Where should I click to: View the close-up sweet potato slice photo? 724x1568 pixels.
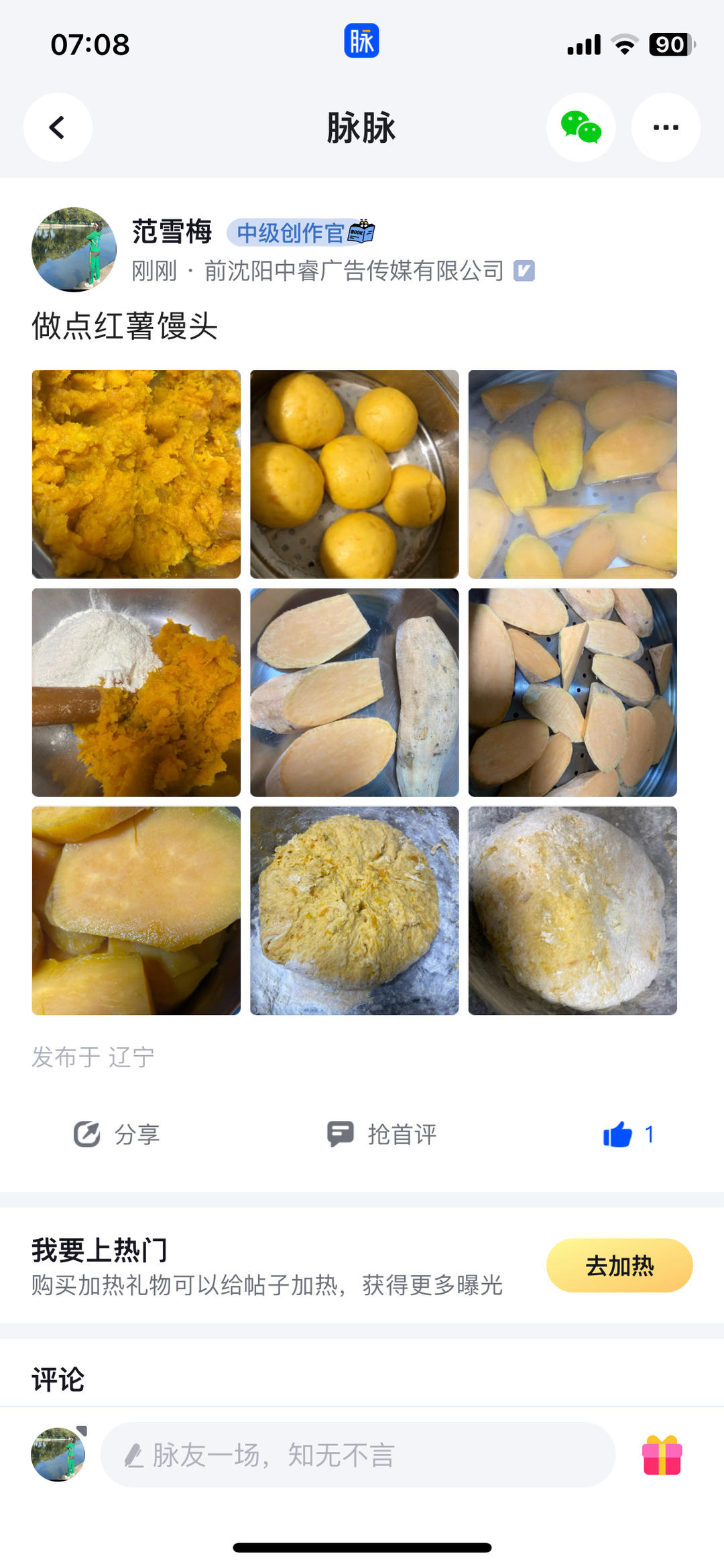pyautogui.click(x=136, y=910)
